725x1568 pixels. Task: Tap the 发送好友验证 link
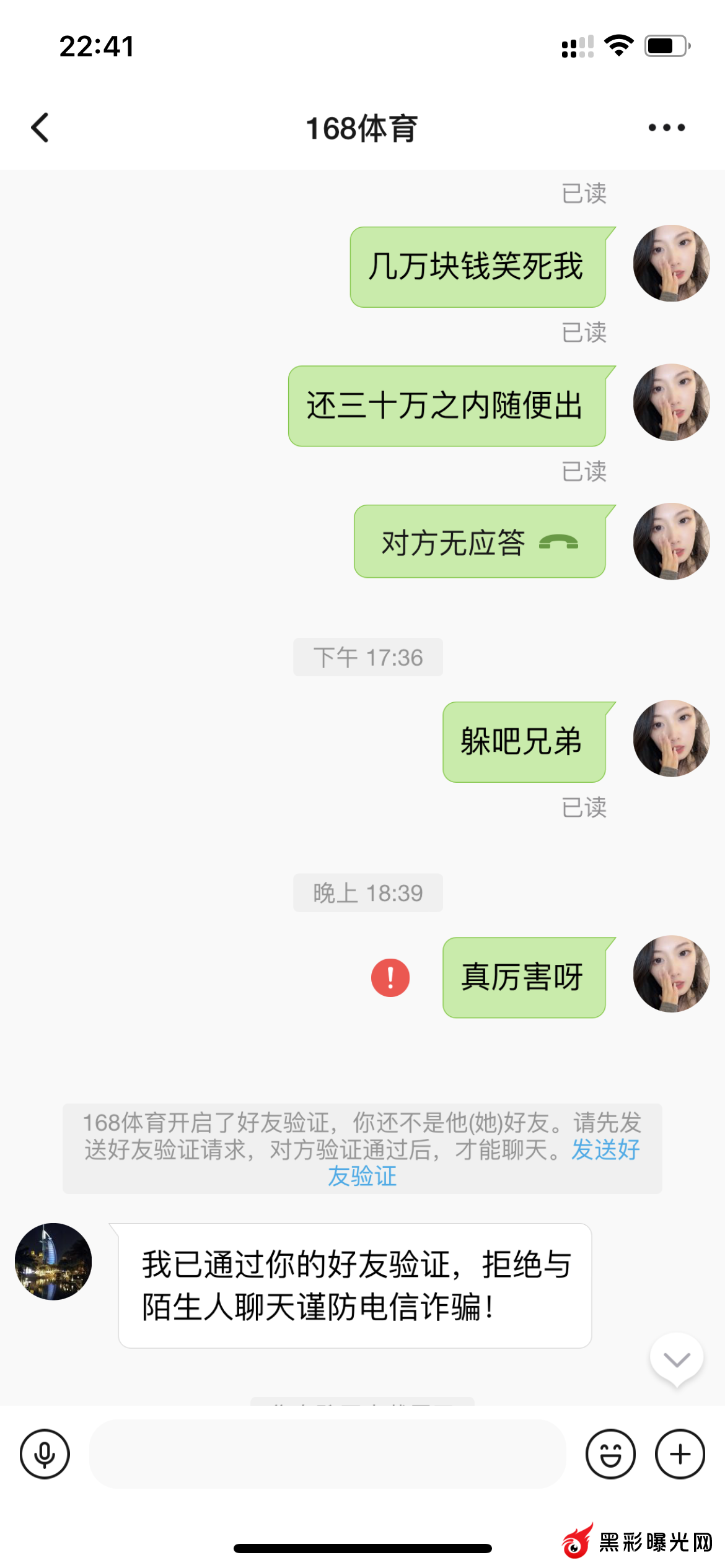click(605, 1150)
